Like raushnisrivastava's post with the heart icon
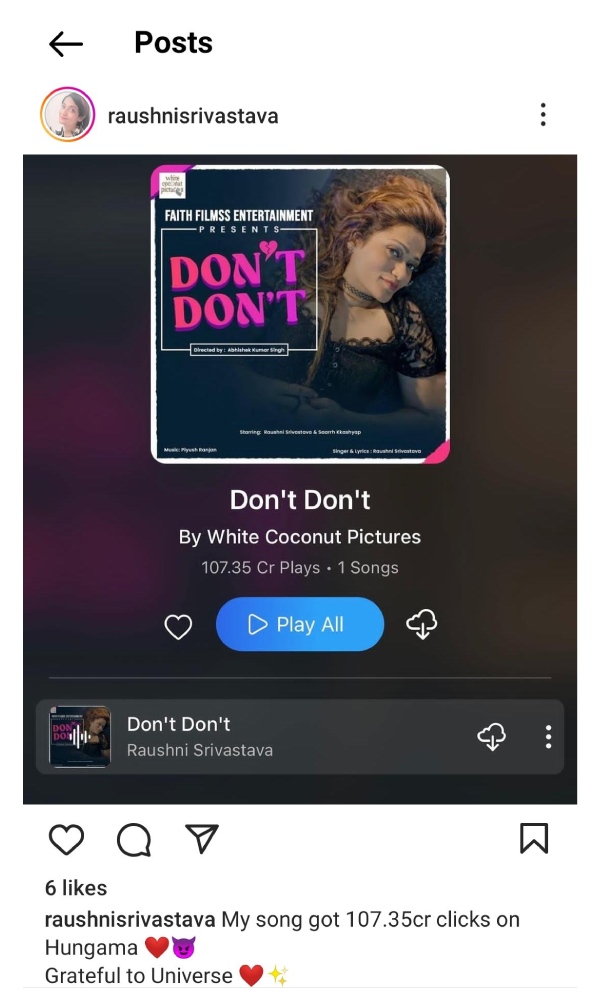Viewport: 600px width, 1000px height. coord(67,840)
